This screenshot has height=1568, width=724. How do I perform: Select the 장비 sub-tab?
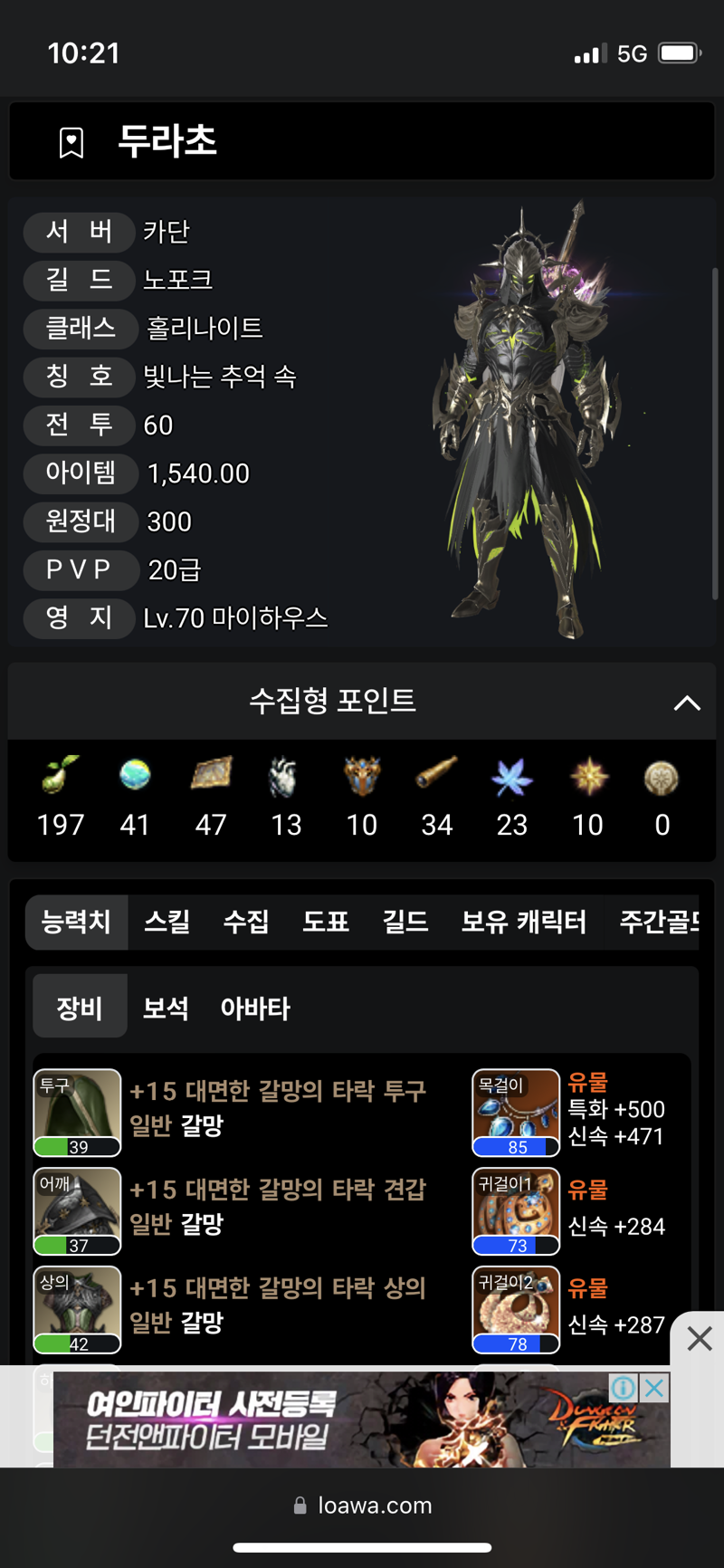[80, 1008]
